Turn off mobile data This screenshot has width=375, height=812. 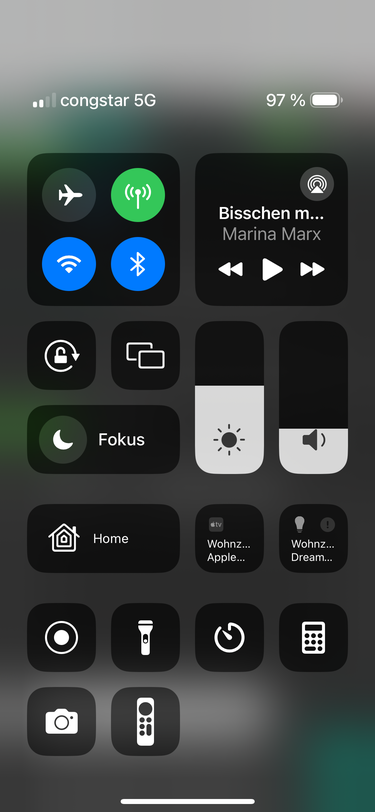click(138, 195)
